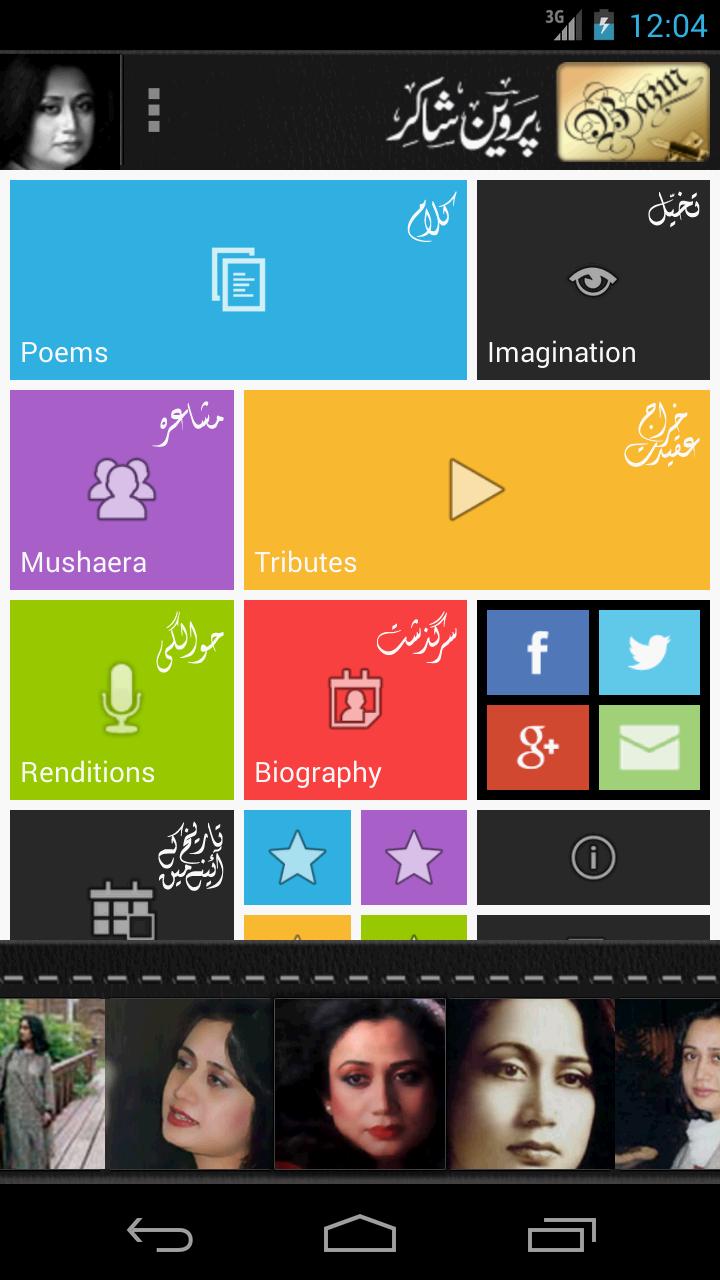
Task: Open the info tile
Action: 592,857
